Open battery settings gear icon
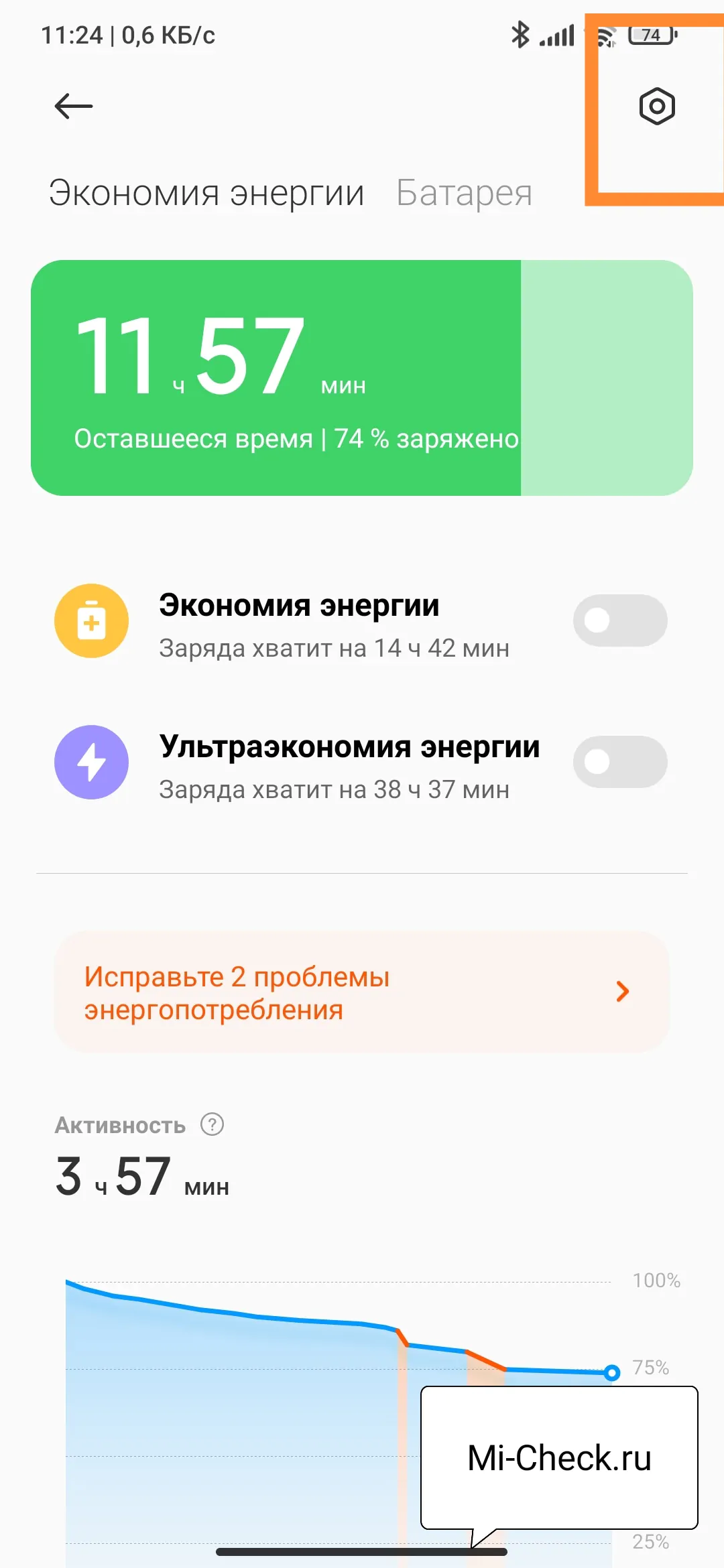This screenshot has width=724, height=1568. pos(656,106)
